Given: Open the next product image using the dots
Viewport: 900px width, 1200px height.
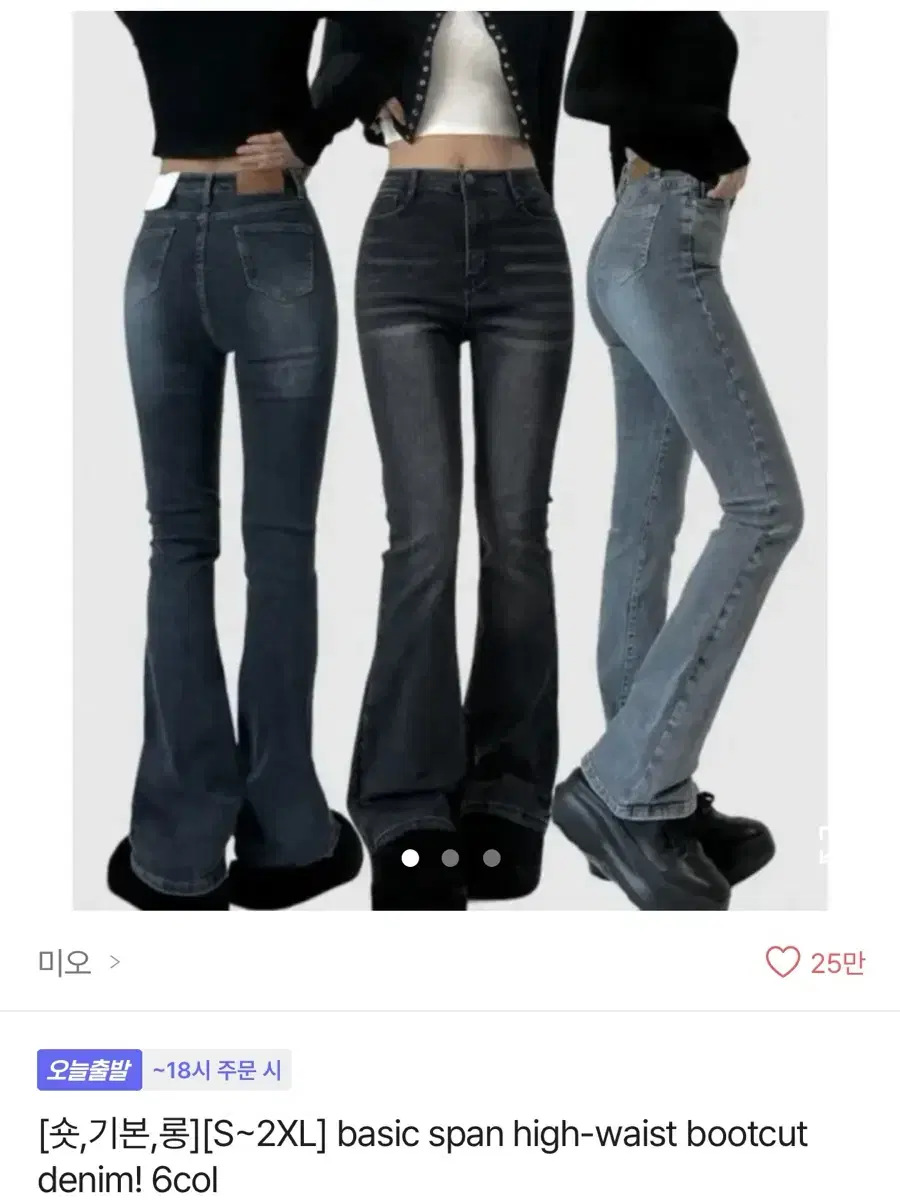Looking at the screenshot, I should coord(450,857).
